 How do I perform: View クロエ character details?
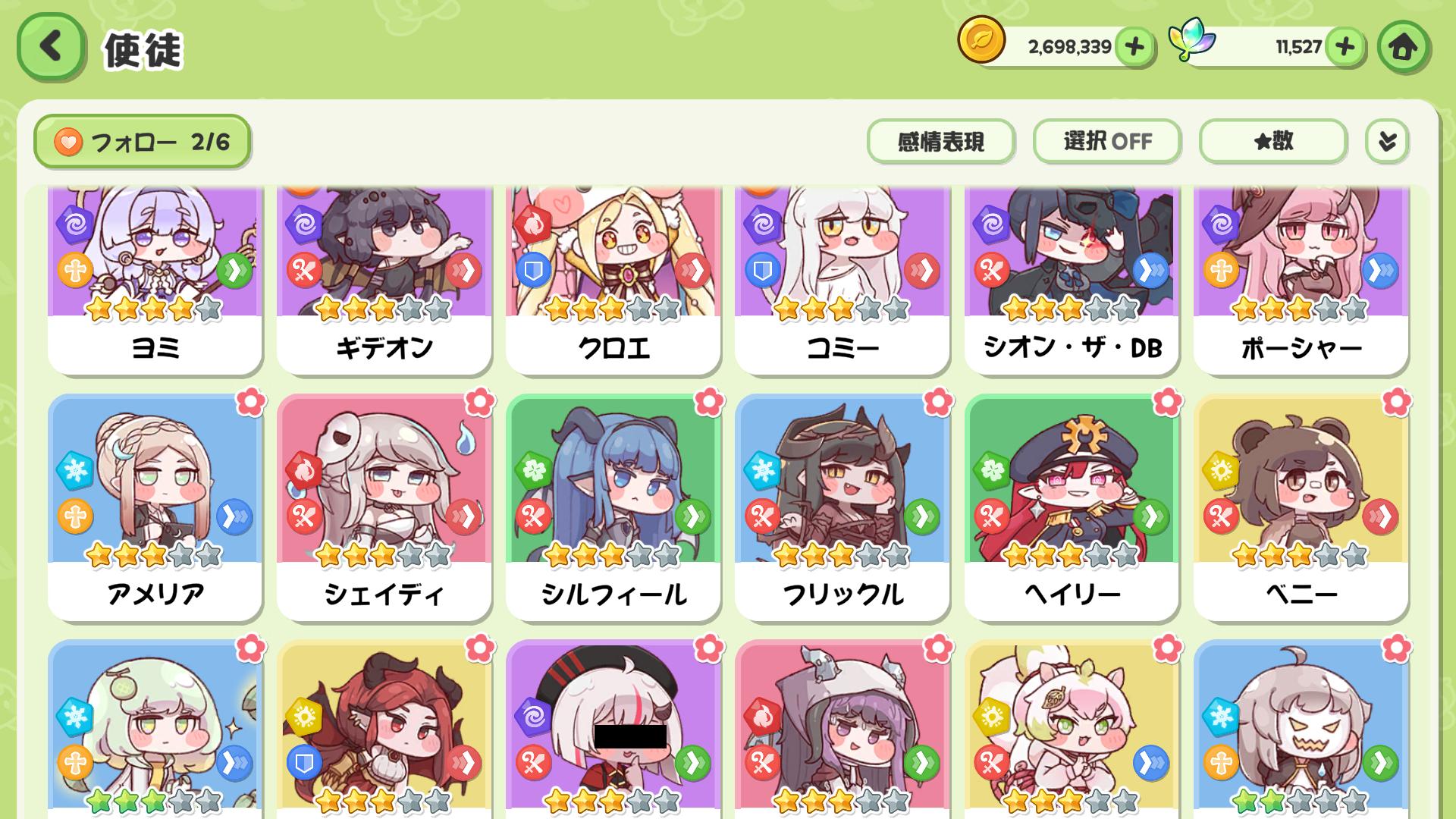pos(613,281)
